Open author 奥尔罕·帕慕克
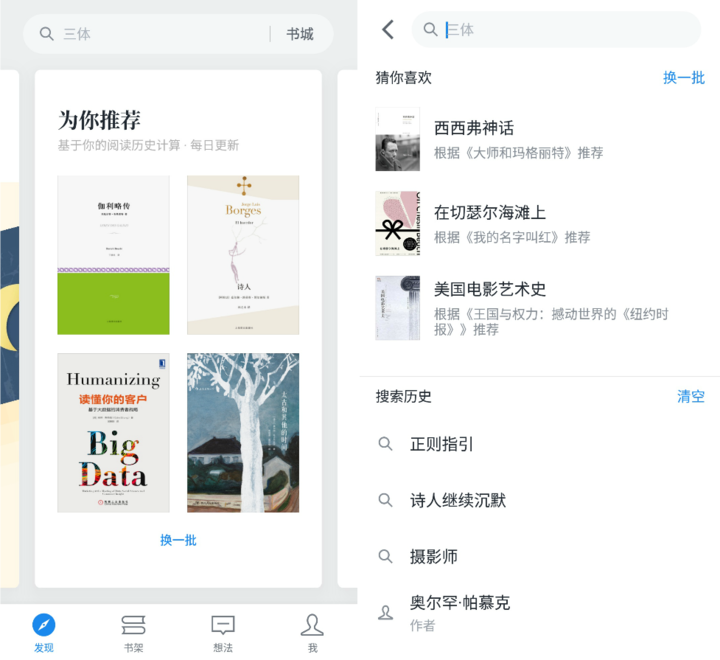720x660 pixels. (x=460, y=603)
